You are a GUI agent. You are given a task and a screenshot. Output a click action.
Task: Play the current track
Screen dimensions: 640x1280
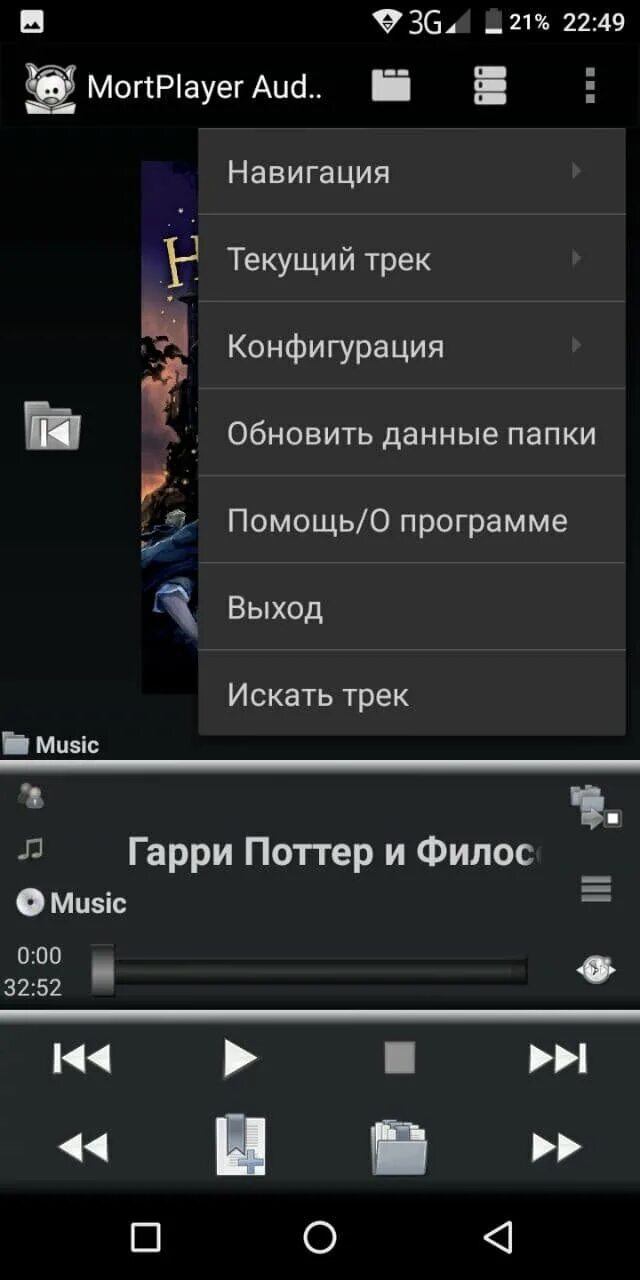239,1057
